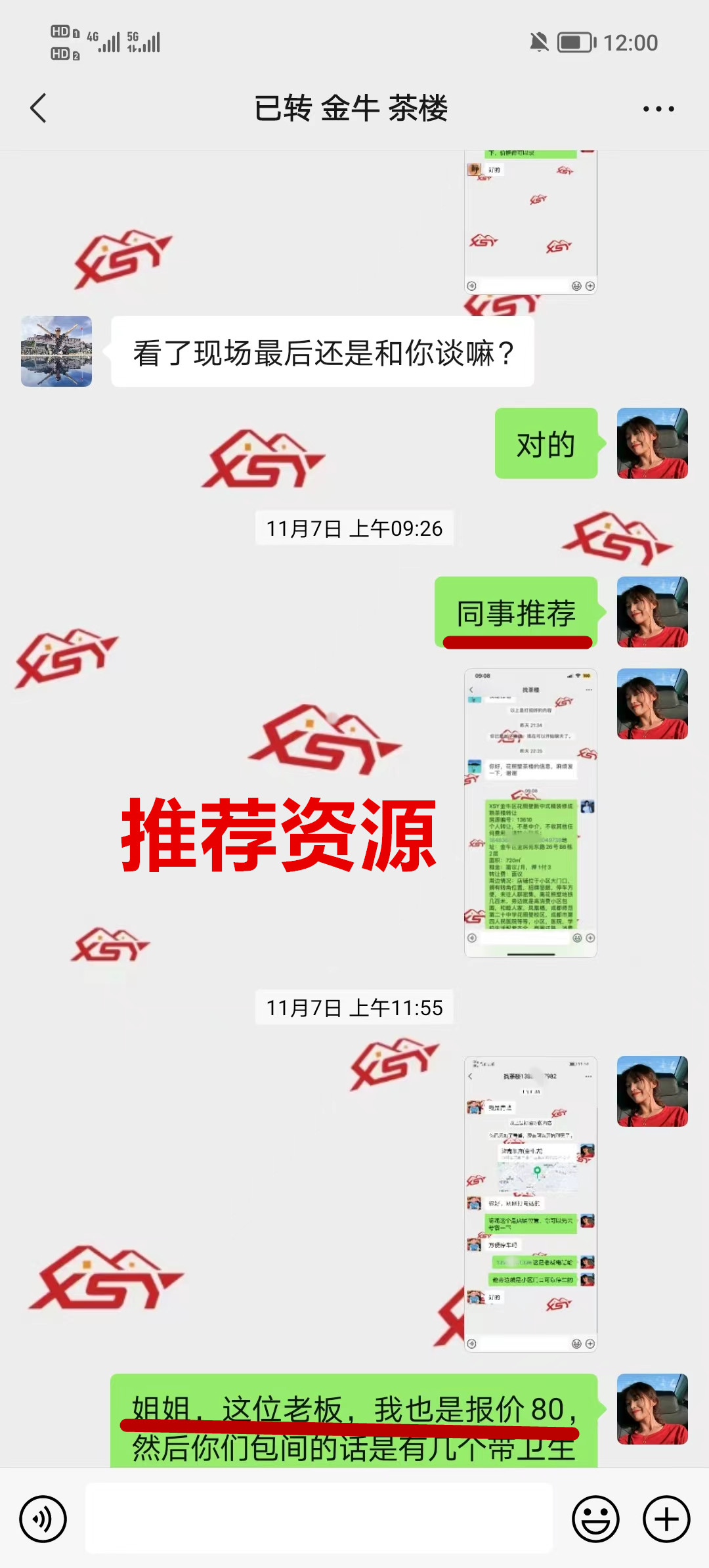This screenshot has height=1568, width=709.
Task: Open the partly visible image above 看了现场 message
Action: 530,222
